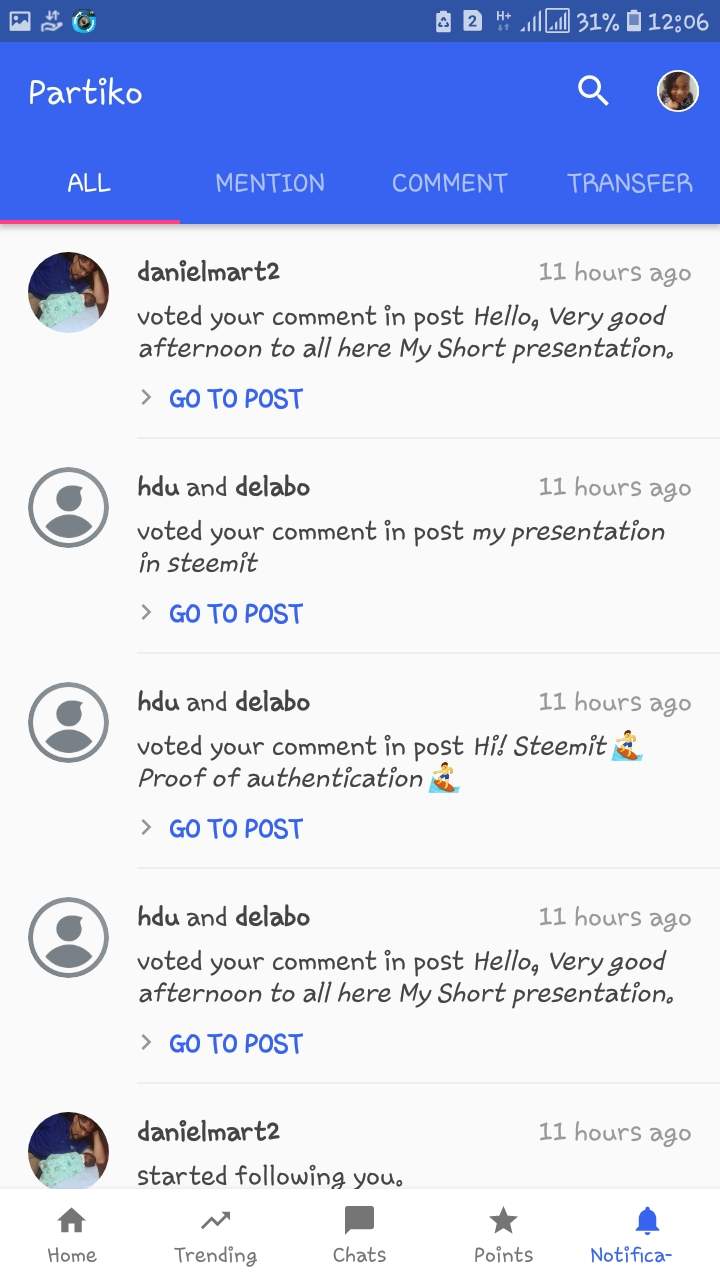Switch to the Points tab
Screen dimensions: 720x1280
tap(503, 1235)
